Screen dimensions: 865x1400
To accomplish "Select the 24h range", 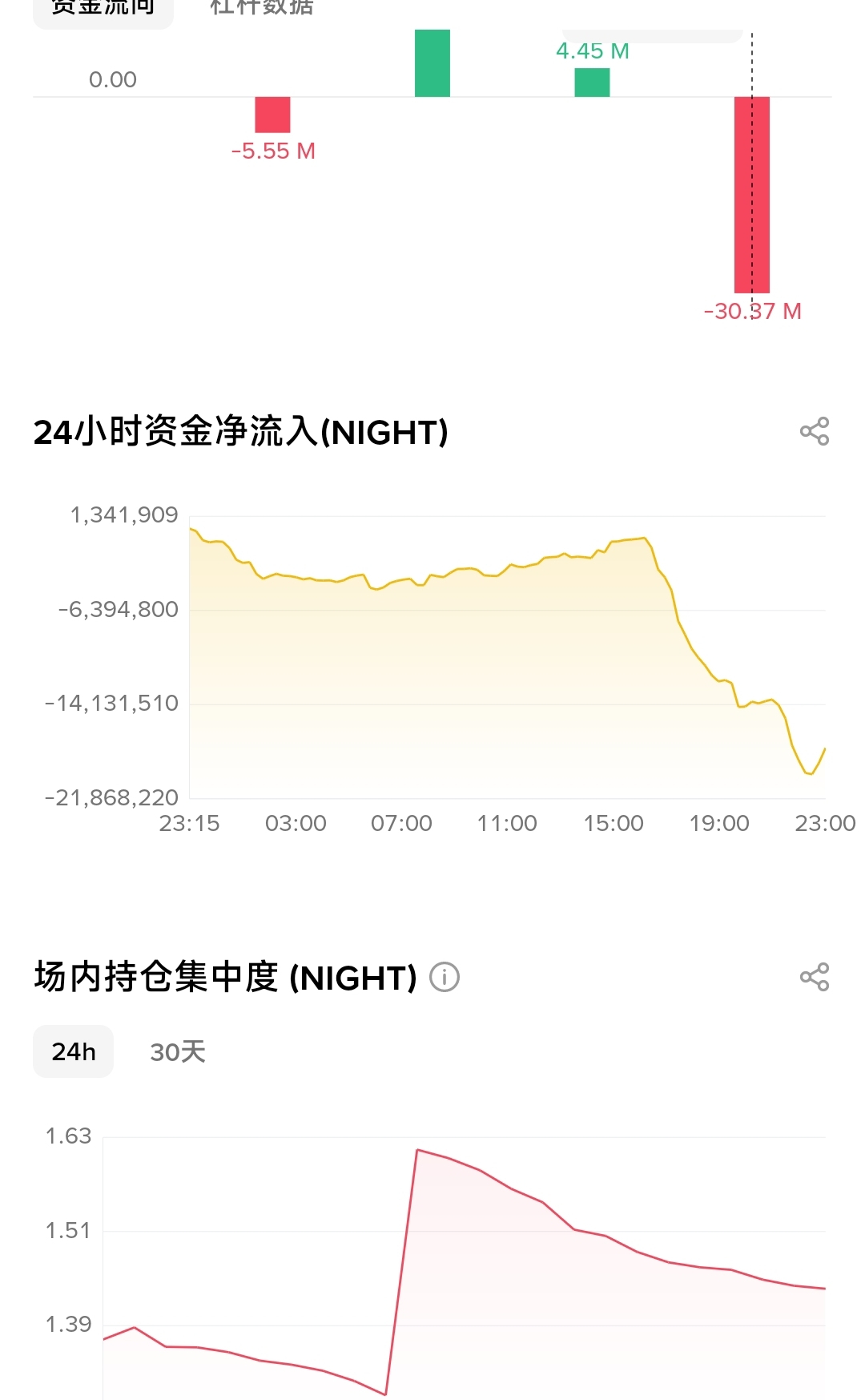I will click(x=74, y=1051).
